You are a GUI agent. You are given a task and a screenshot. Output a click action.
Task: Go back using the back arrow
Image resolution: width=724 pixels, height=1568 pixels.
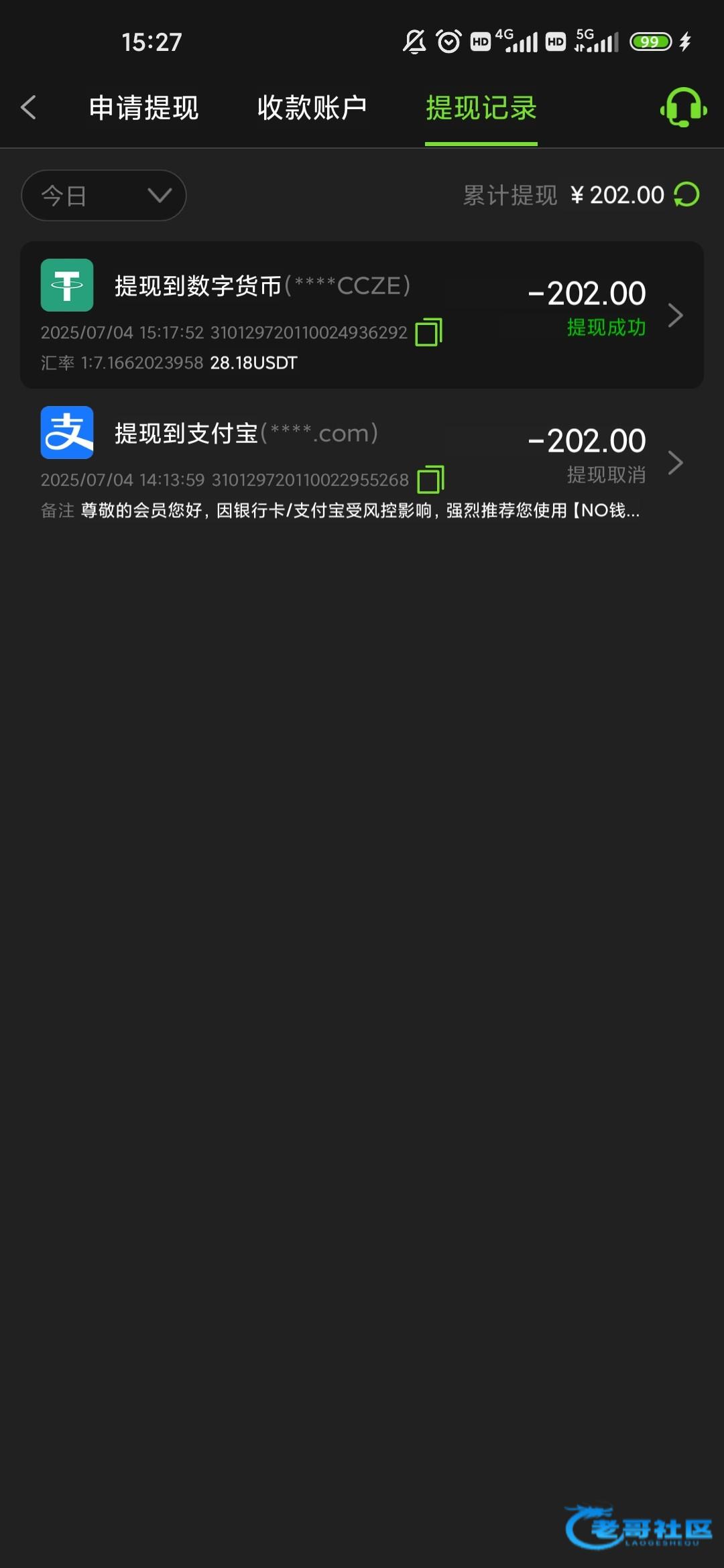[28, 107]
